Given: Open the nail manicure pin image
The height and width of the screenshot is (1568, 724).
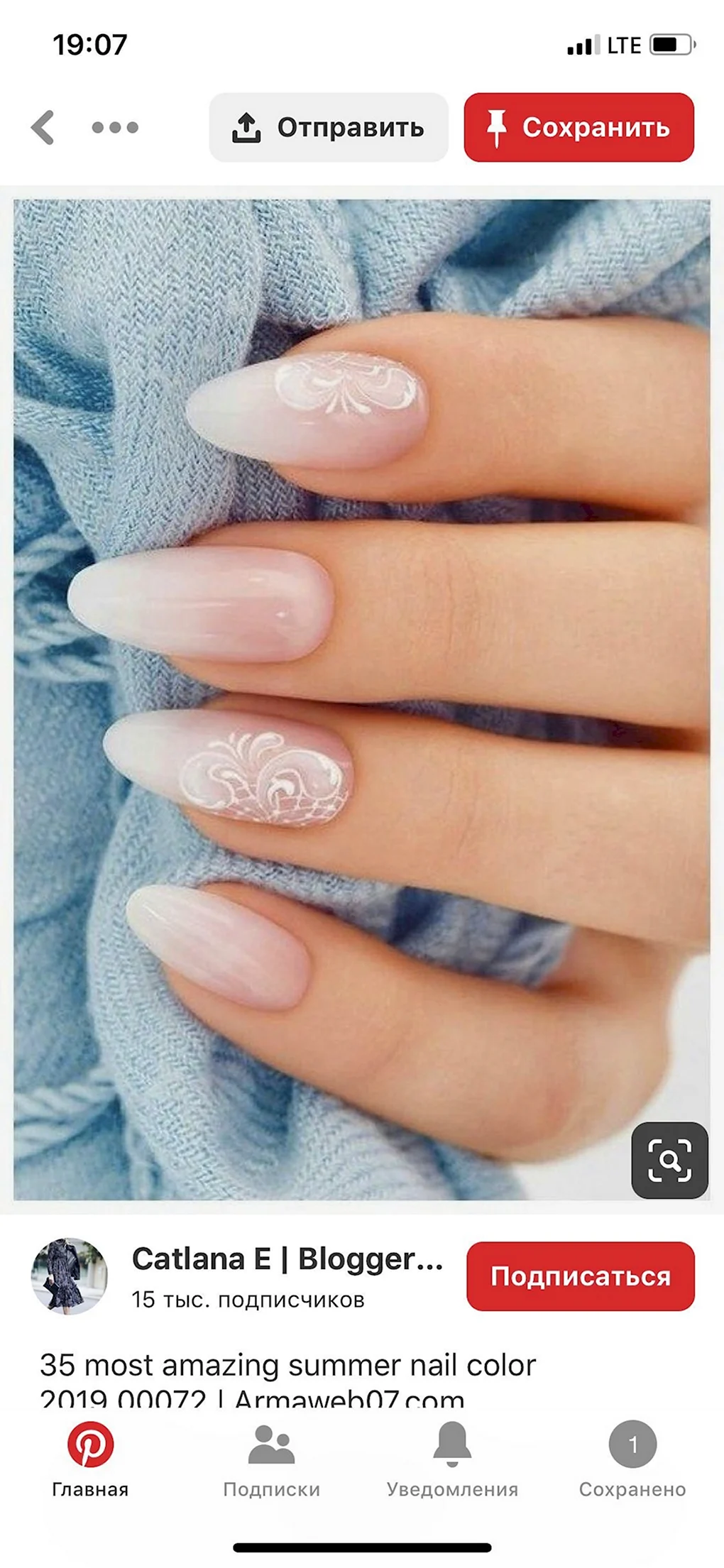Looking at the screenshot, I should (361, 699).
